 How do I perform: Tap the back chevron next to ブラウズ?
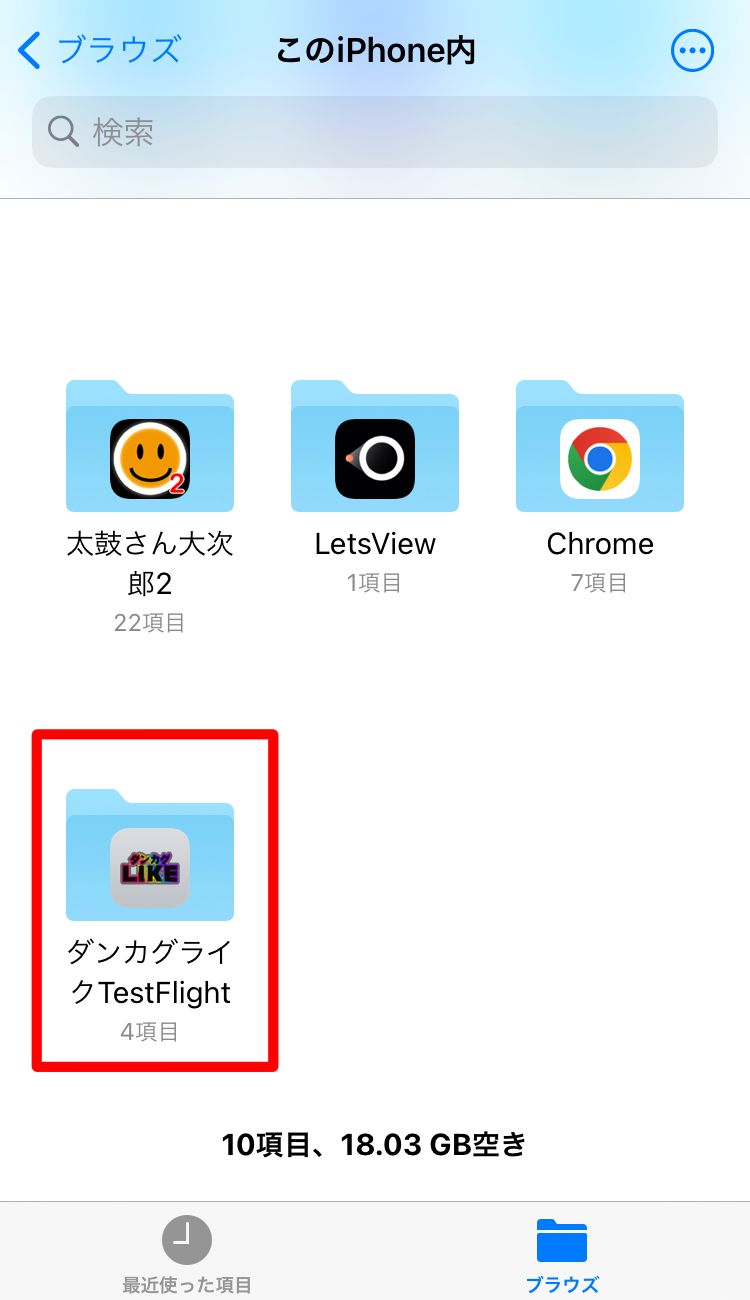tap(28, 49)
